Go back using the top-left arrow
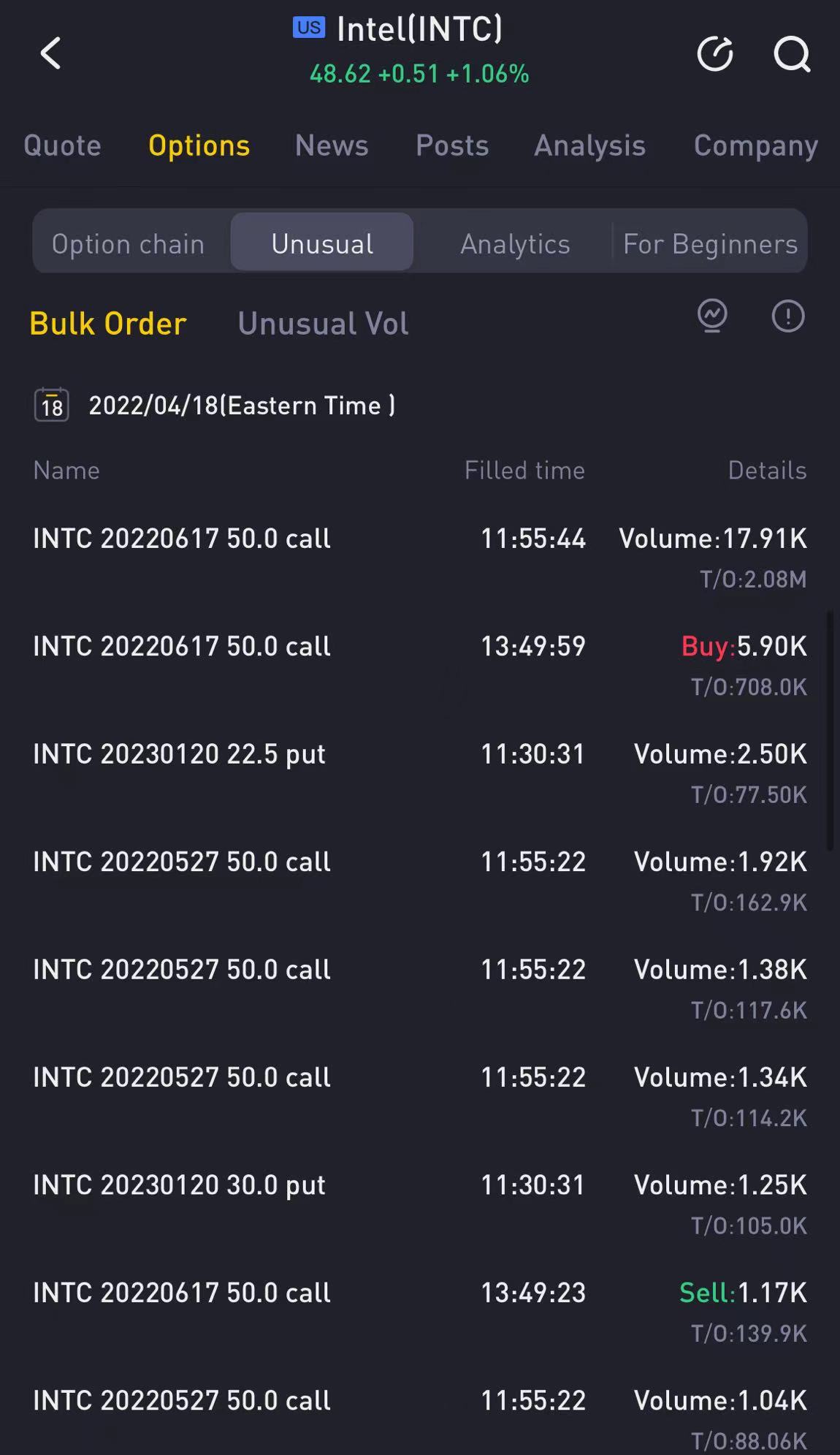Screen dimensions: 840x1455 tap(50, 53)
